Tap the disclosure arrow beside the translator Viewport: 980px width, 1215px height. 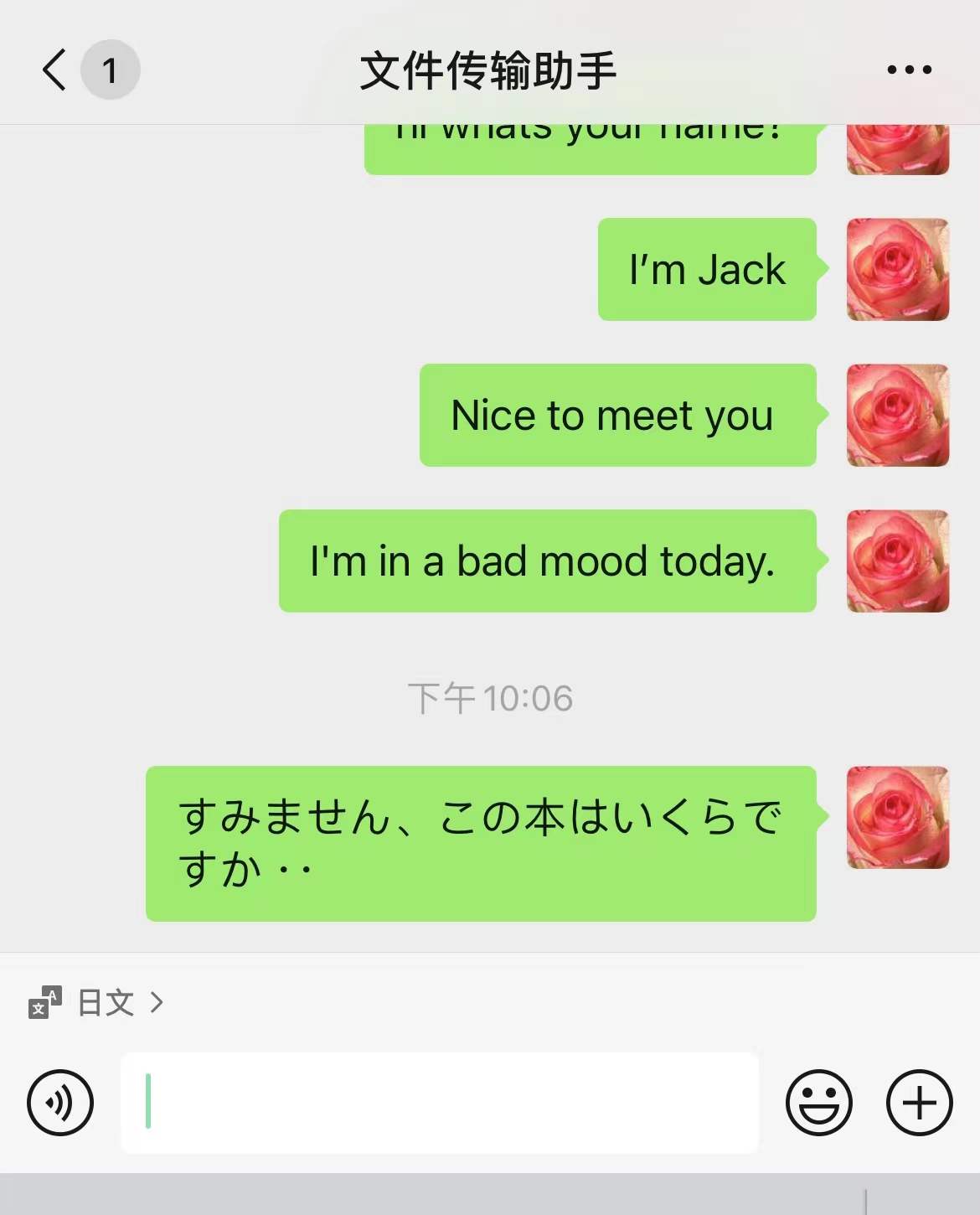tap(156, 1002)
